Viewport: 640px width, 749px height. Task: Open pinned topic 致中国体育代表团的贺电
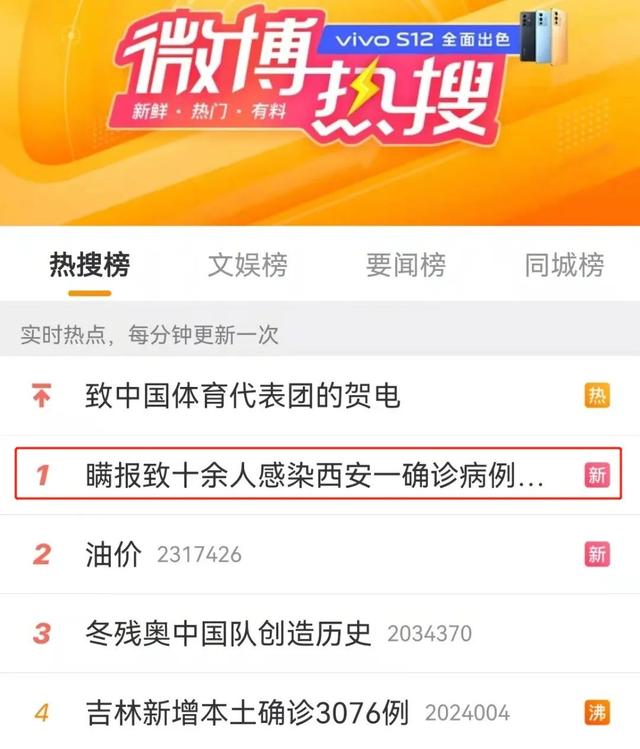243,396
